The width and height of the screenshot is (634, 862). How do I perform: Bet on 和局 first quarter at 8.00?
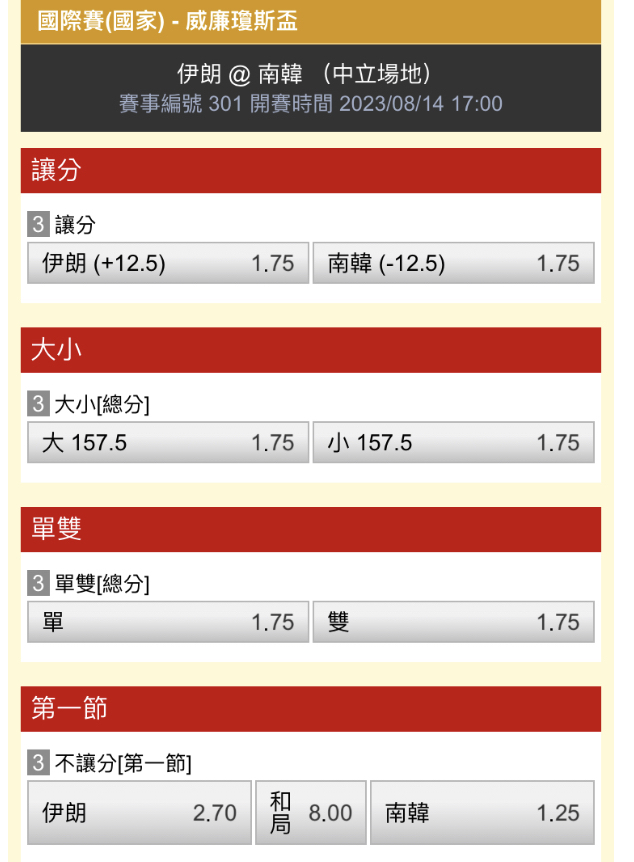[x=310, y=813]
